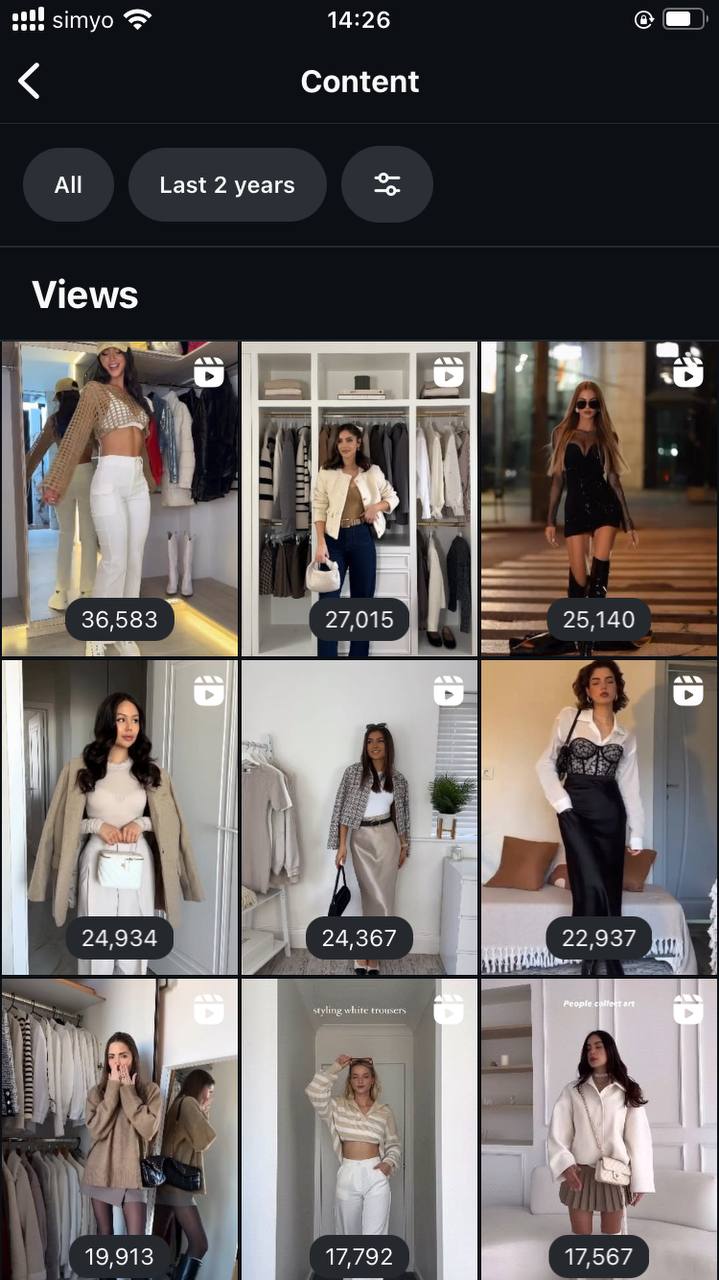Open the filter options sliders icon
The width and height of the screenshot is (719, 1280).
(x=387, y=185)
